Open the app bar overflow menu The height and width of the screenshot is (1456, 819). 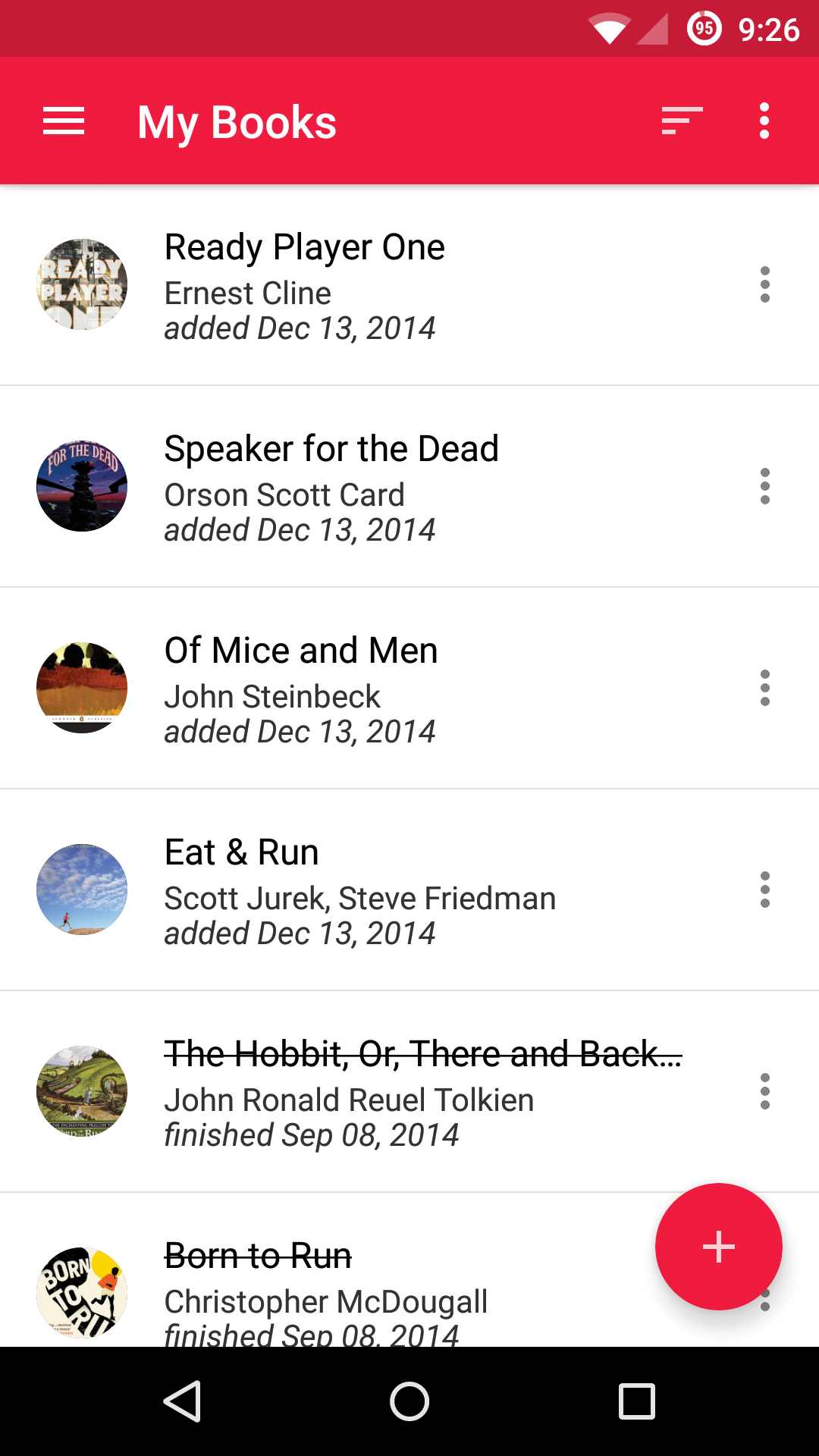764,121
